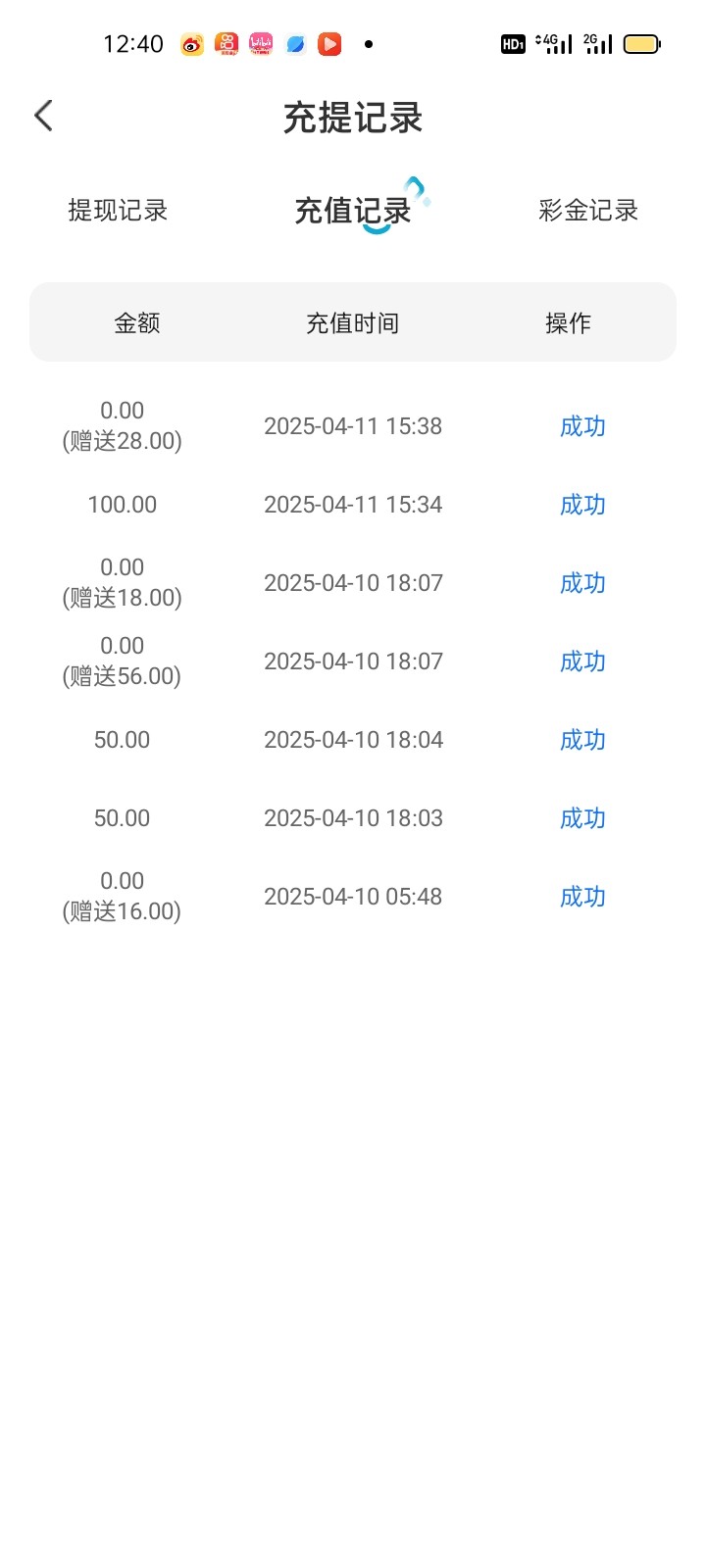Go back from 充提记录 page

[44, 117]
